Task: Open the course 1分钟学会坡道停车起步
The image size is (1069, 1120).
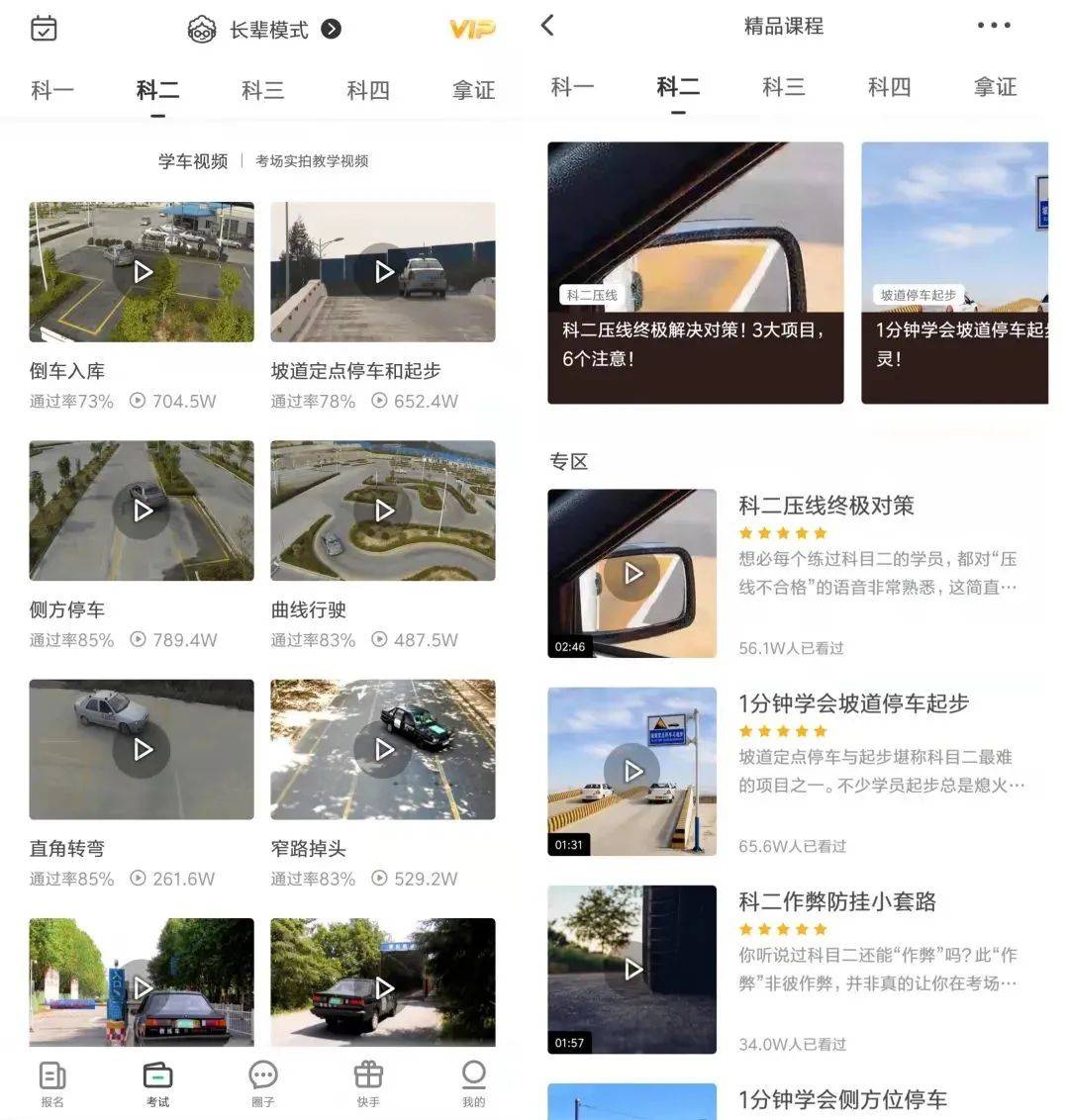Action: tap(853, 703)
